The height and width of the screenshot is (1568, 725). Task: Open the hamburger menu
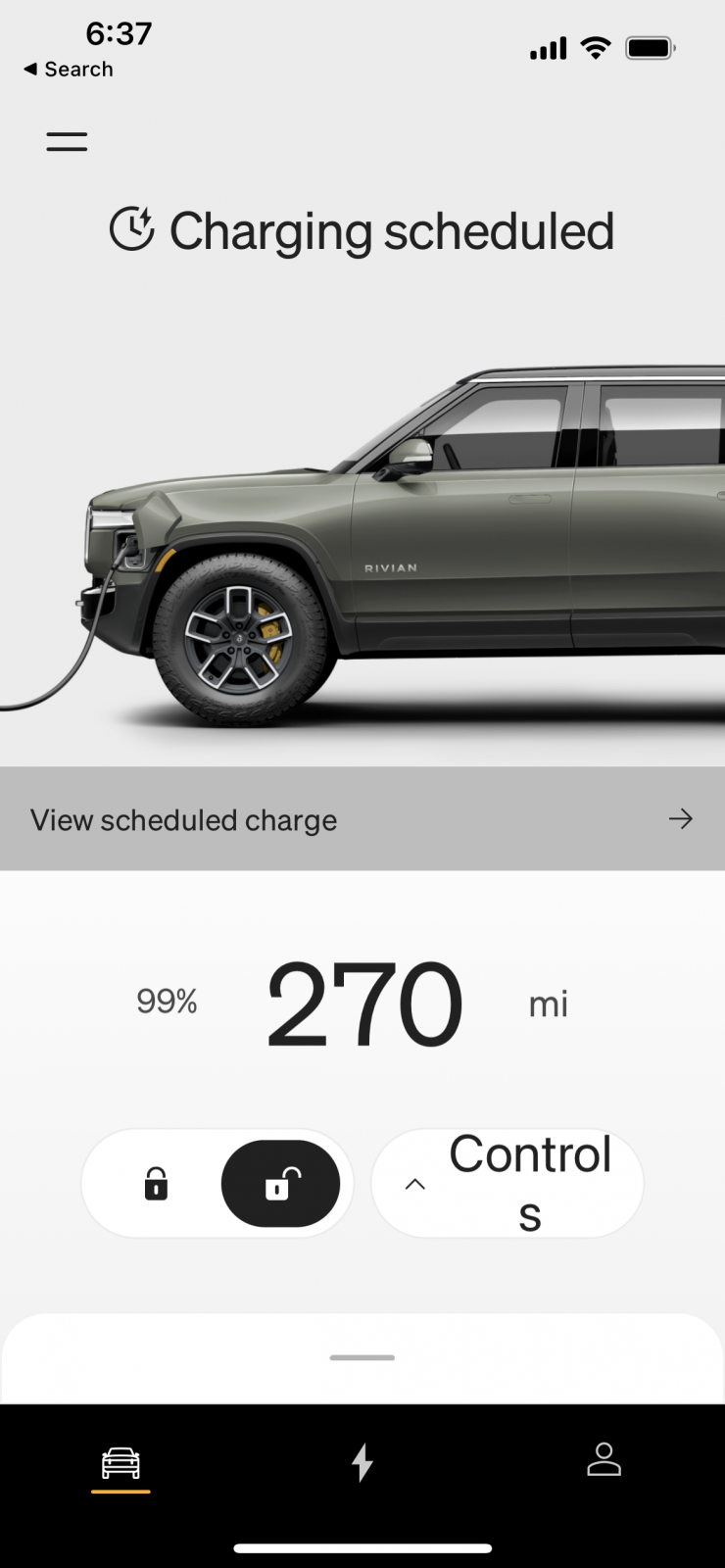[x=67, y=141]
